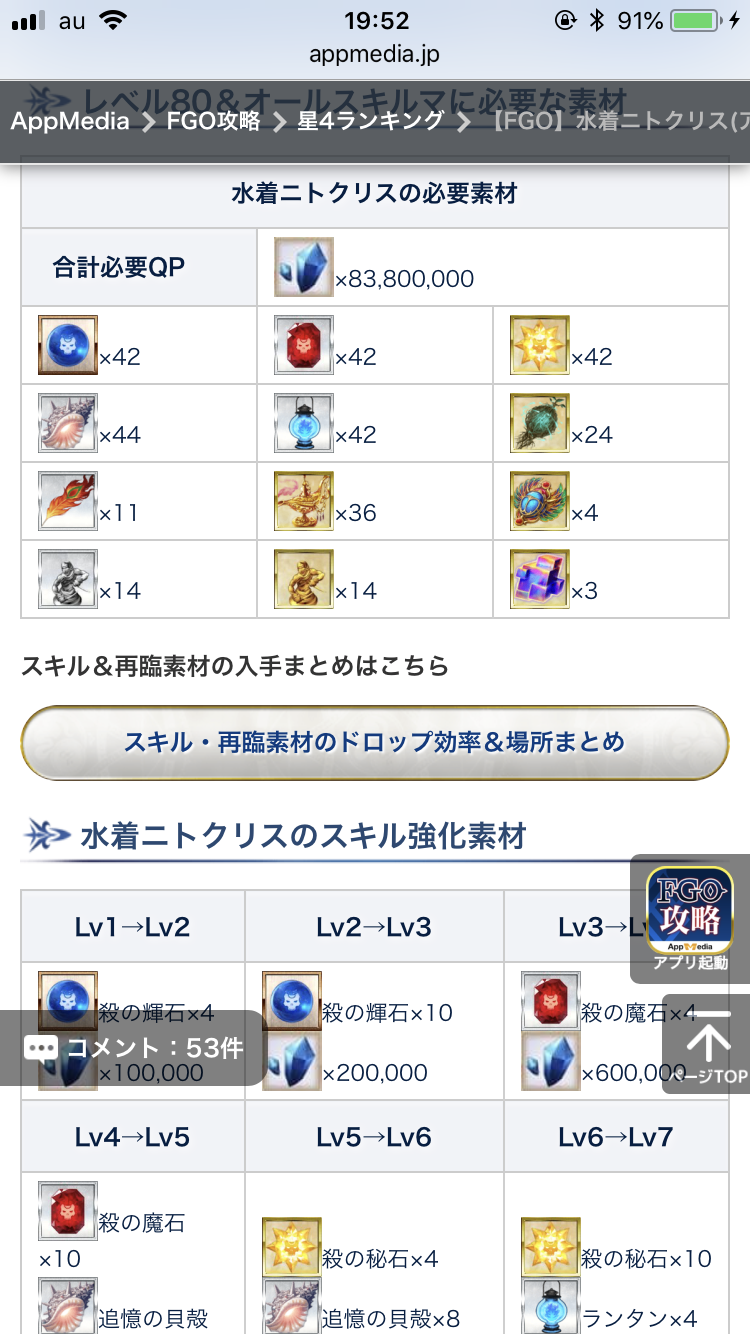Viewport: 750px width, 1334px height.
Task: Jump to the page top with ページTOP
Action: (x=708, y=1048)
